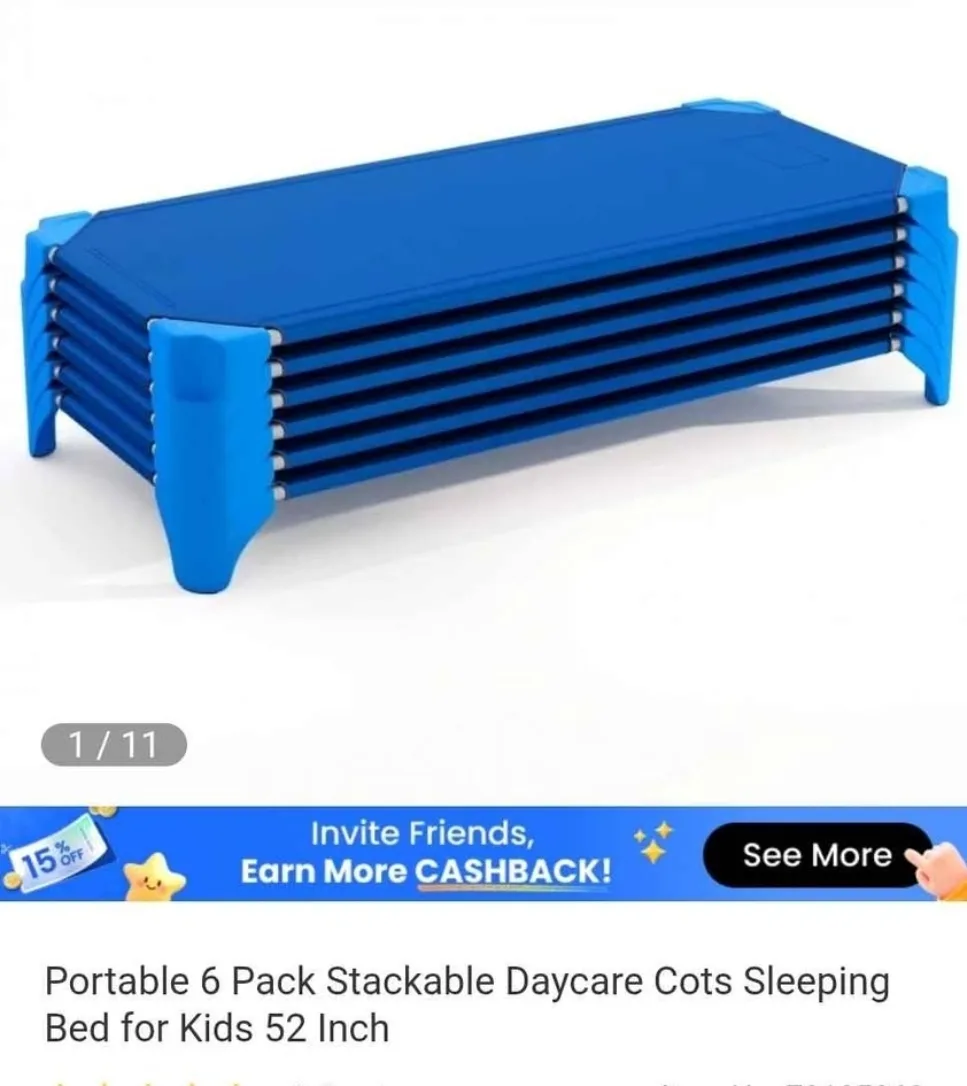Tap the 1/11 image counter pill
This screenshot has width=967, height=1086.
[111, 744]
